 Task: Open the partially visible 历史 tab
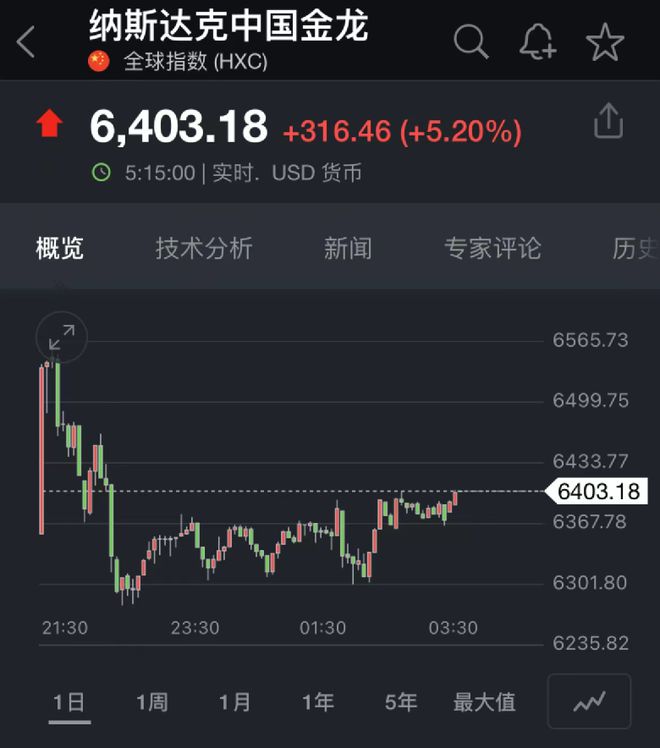(x=634, y=248)
